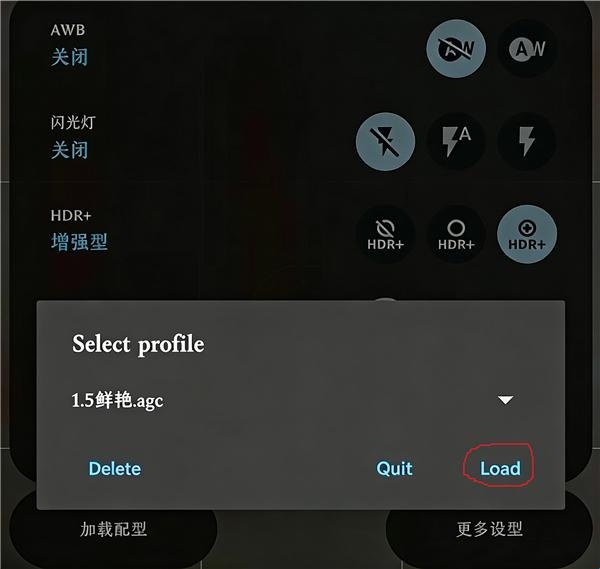
Task: Load the selected profile
Action: coord(500,468)
